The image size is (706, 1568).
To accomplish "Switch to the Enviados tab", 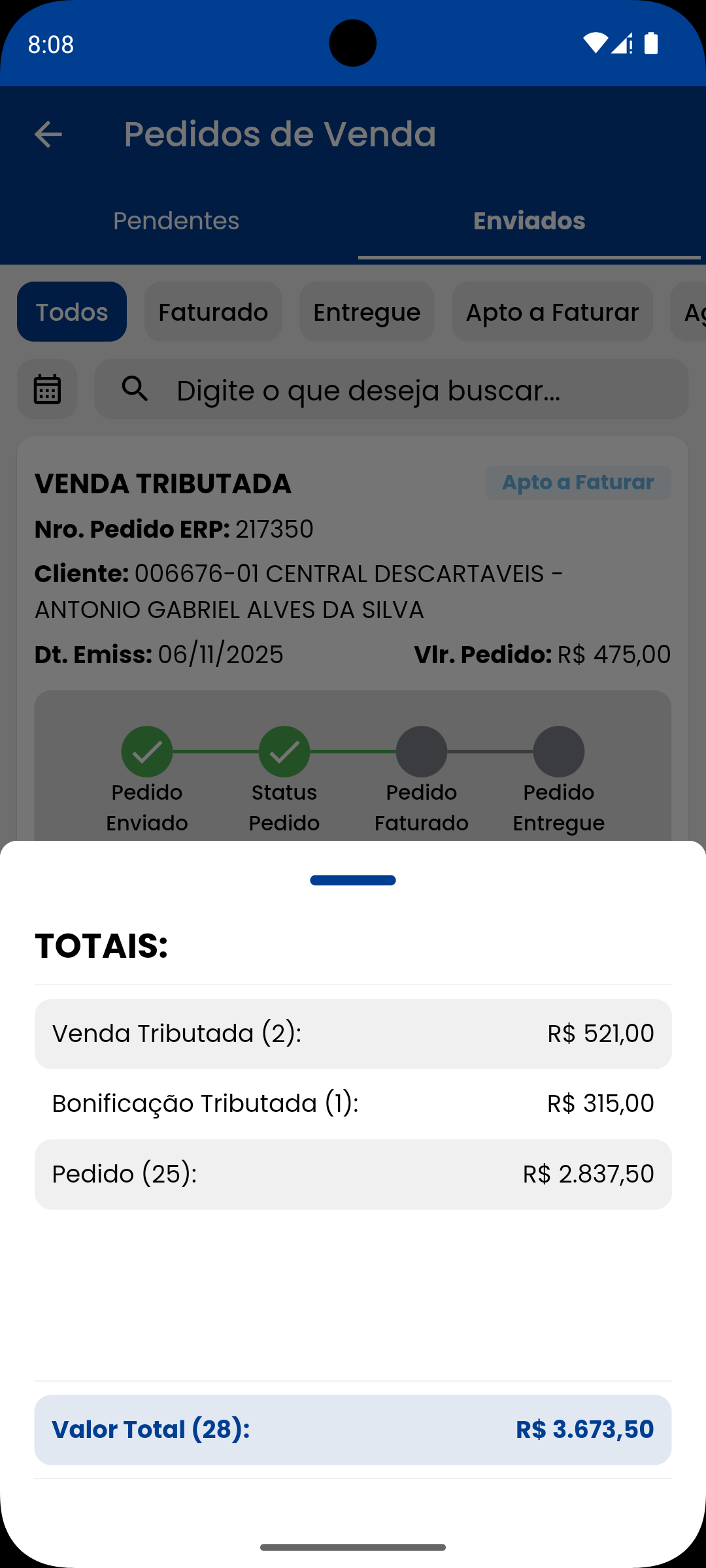I will click(529, 221).
